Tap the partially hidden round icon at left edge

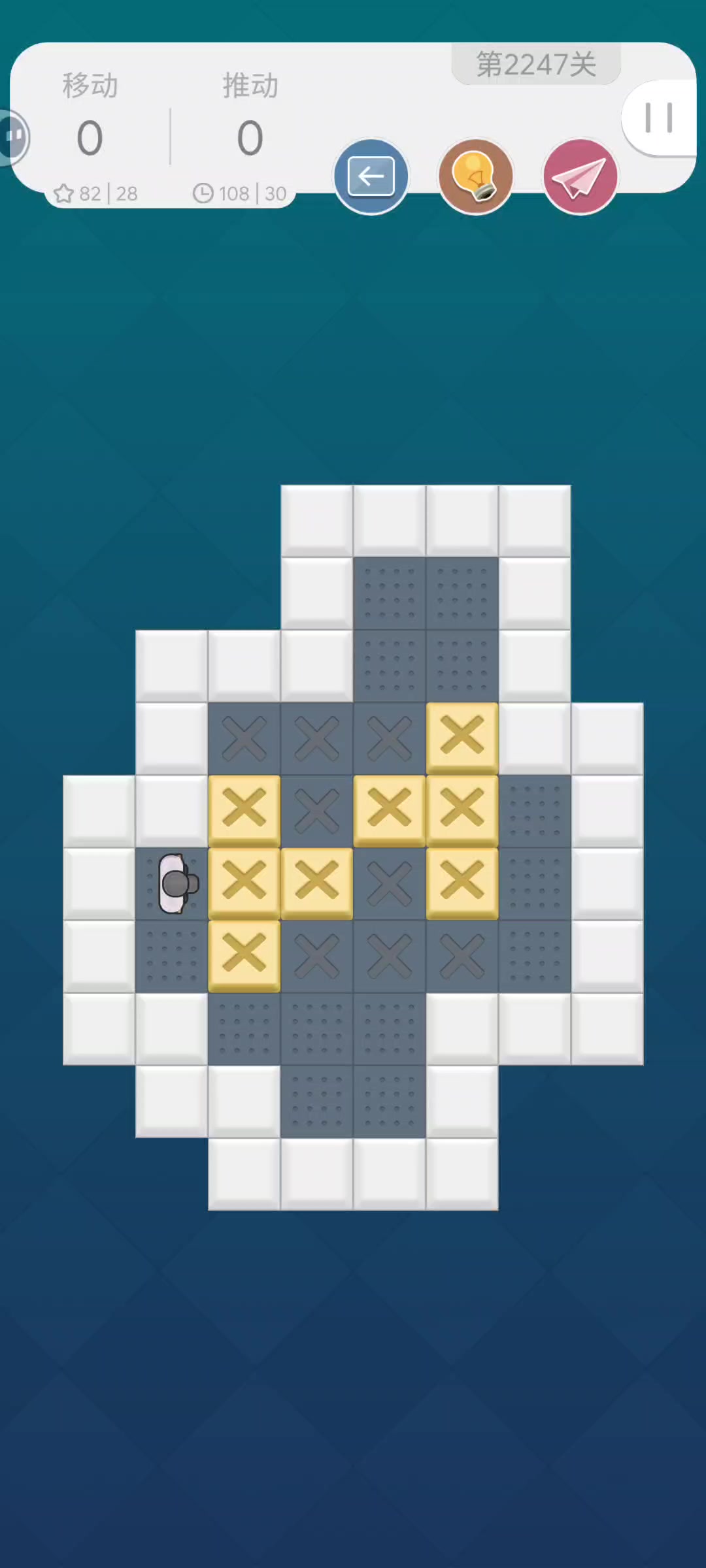click(13, 137)
